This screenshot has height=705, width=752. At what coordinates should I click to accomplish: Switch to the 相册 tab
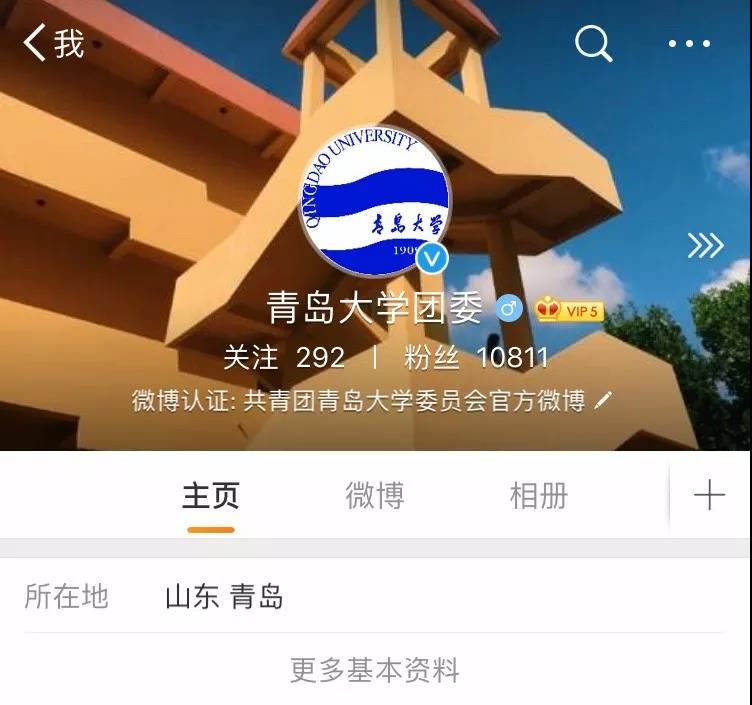click(539, 495)
